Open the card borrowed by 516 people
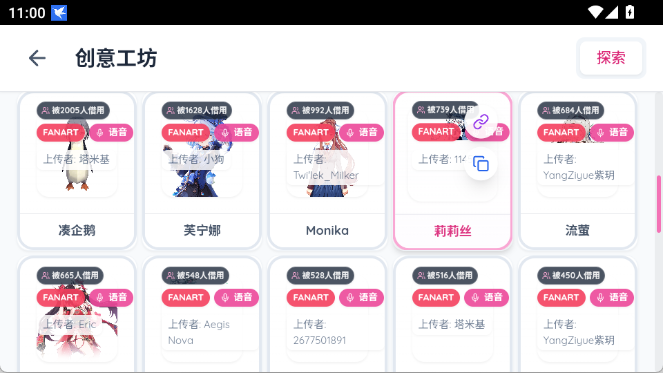 [x=452, y=315]
